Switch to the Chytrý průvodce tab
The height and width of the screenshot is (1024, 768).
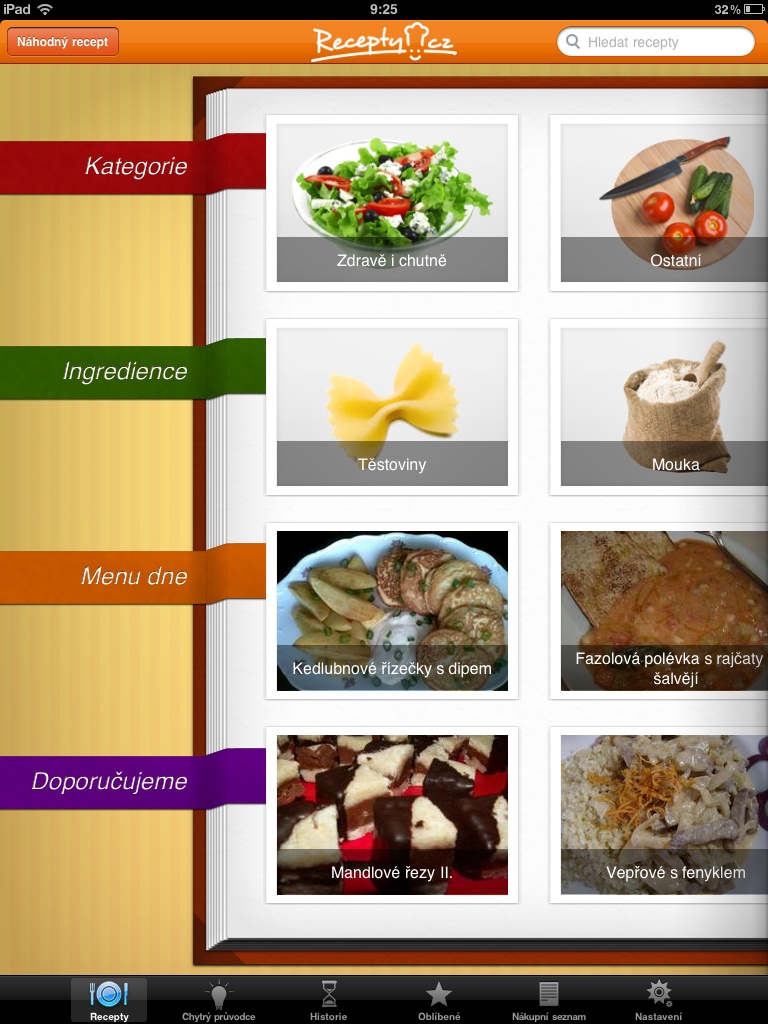219,1000
